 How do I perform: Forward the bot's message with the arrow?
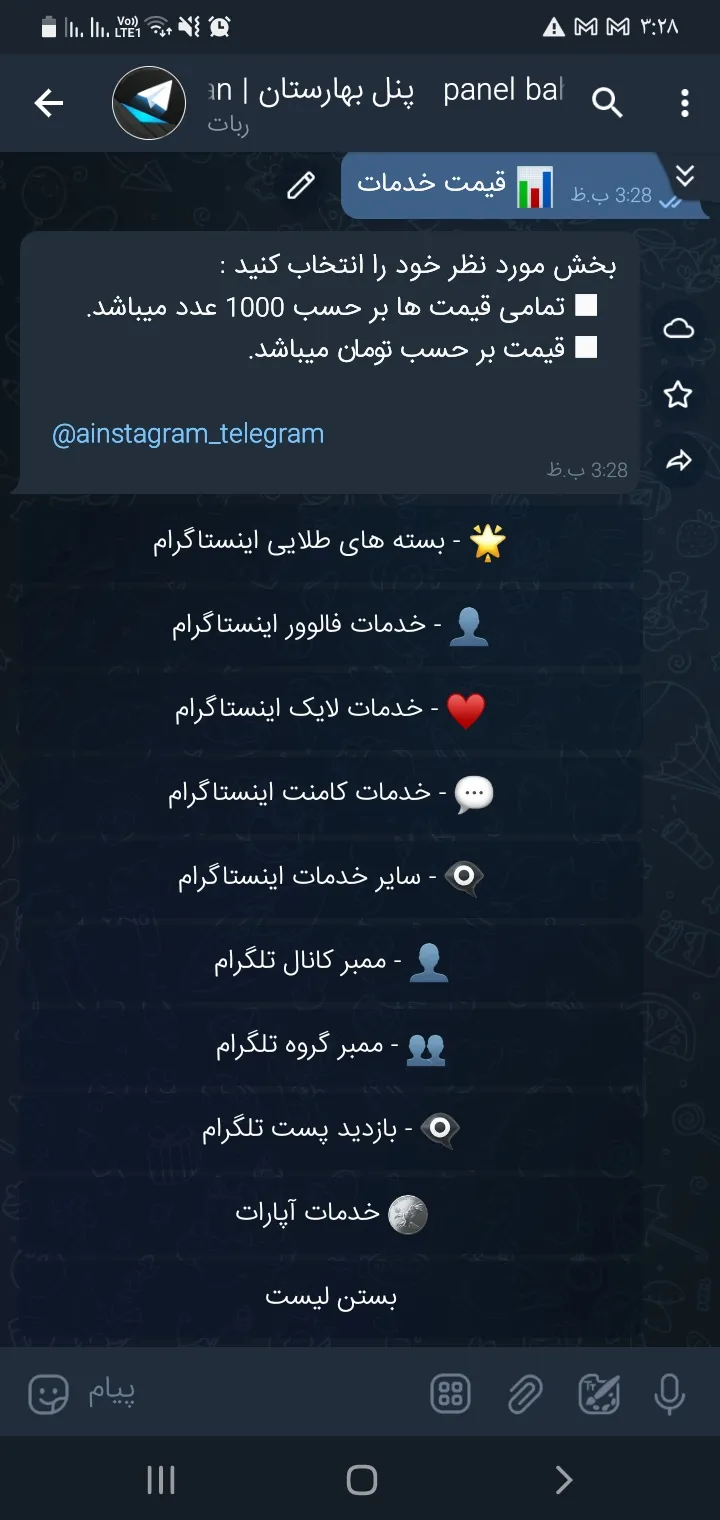(679, 460)
